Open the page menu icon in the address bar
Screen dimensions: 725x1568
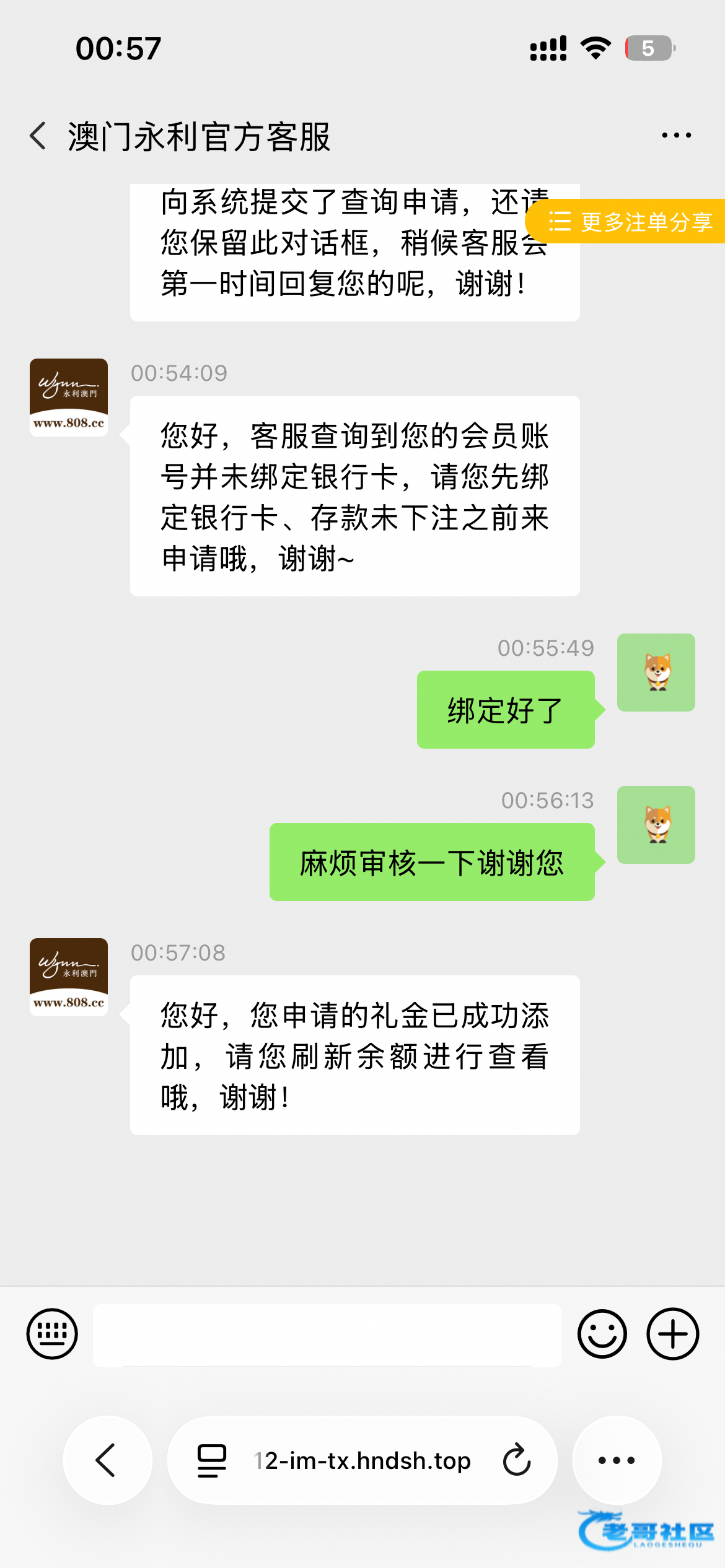point(212,1460)
